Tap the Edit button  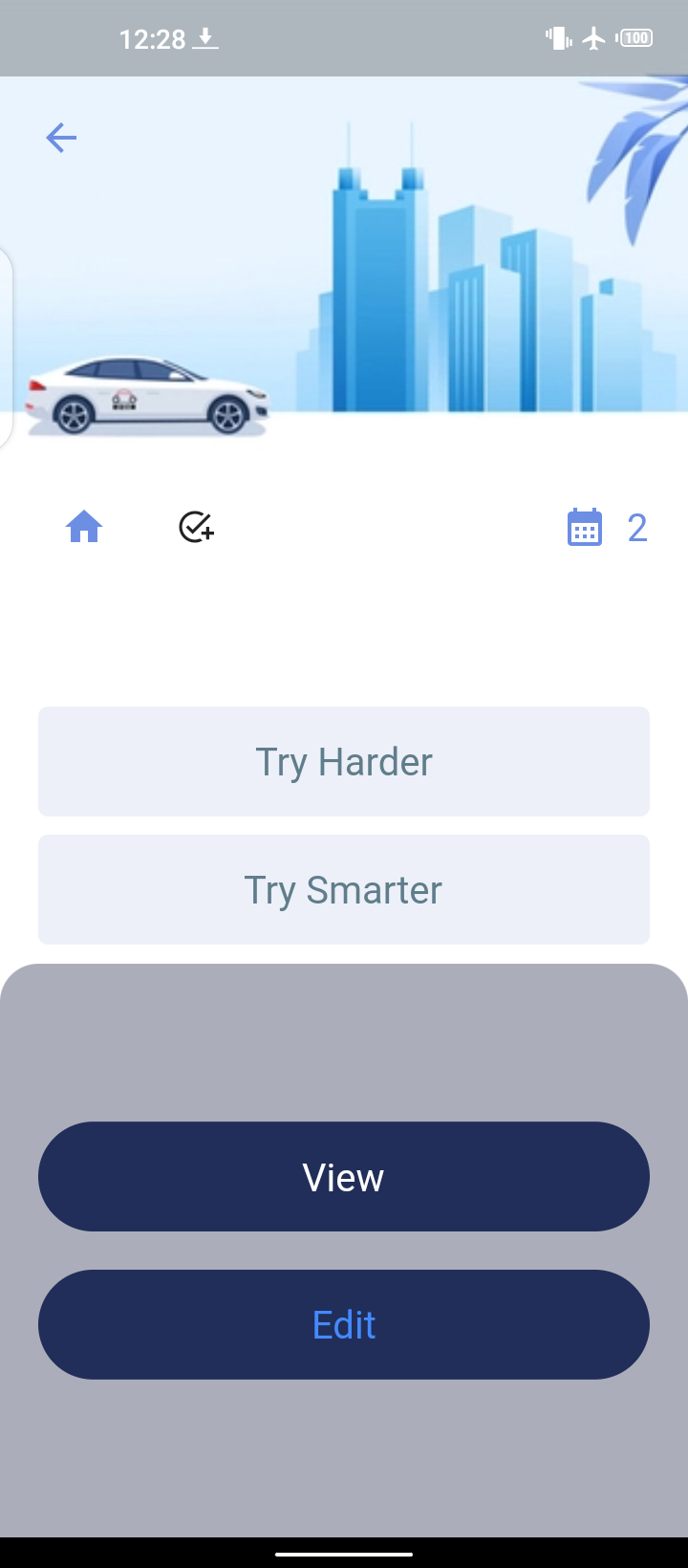click(344, 1325)
